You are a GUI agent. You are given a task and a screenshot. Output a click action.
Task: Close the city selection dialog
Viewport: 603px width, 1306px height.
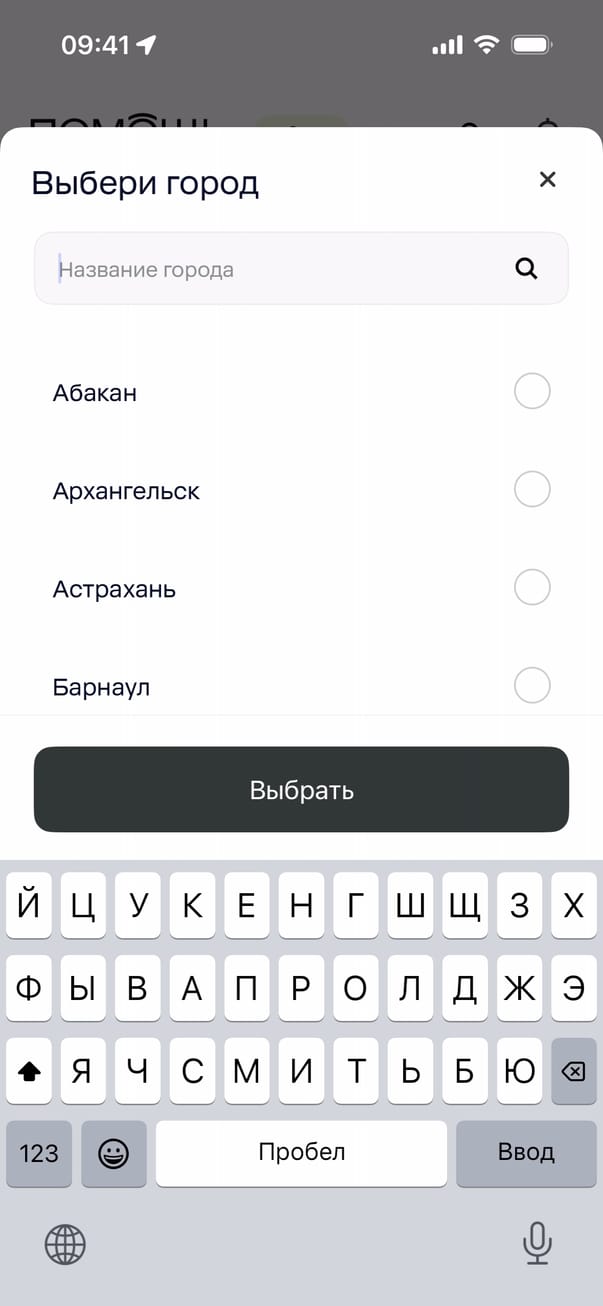(547, 180)
